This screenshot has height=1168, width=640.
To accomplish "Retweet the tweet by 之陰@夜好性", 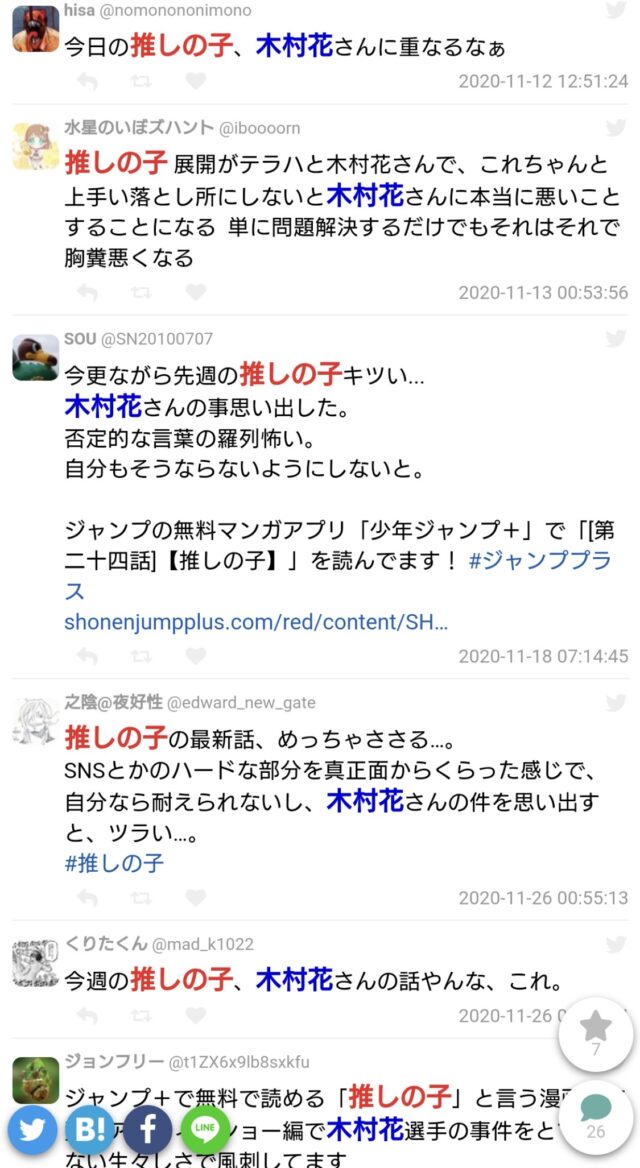I will point(141,897).
